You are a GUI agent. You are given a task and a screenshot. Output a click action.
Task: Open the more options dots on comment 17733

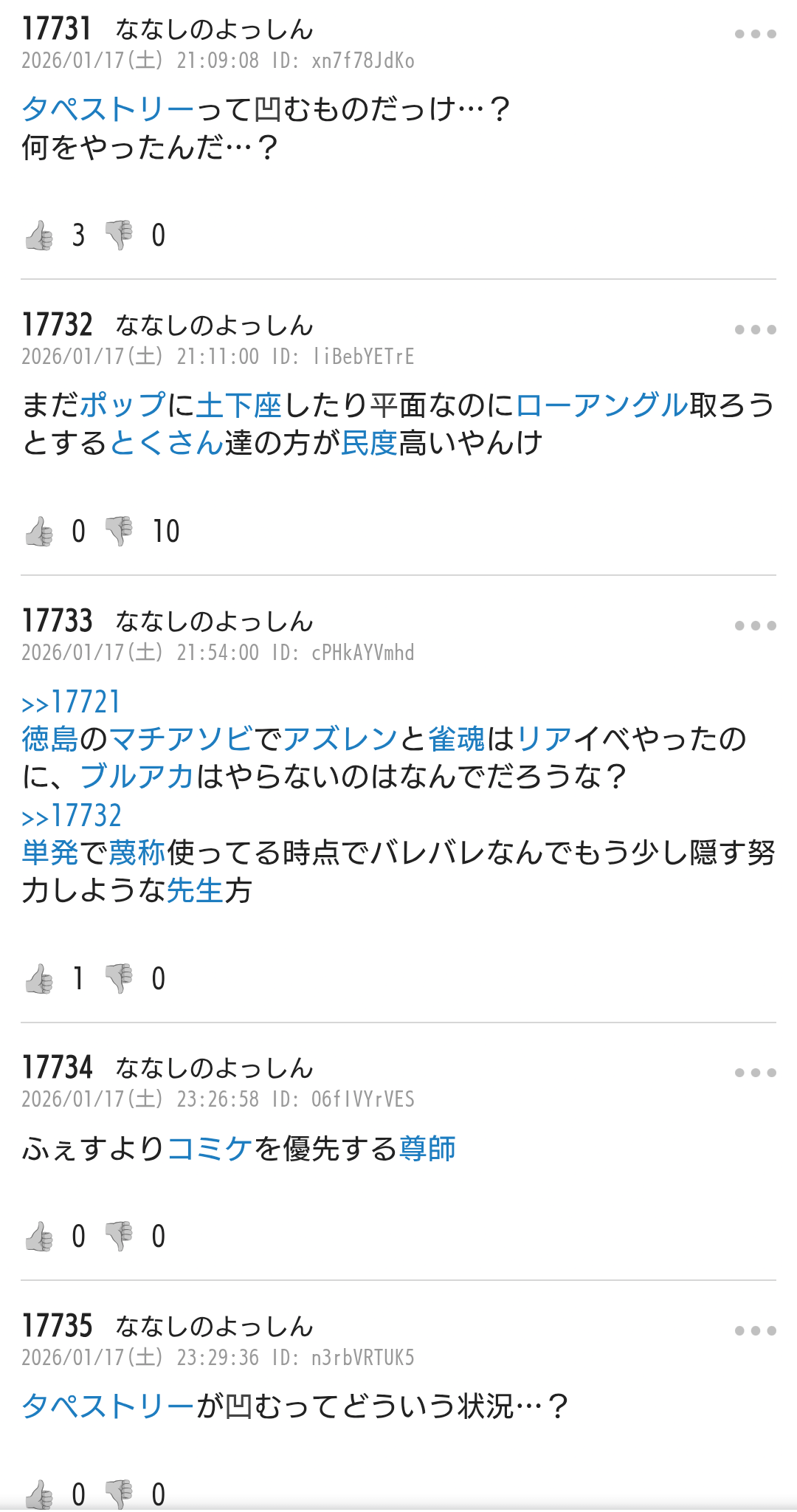click(x=755, y=626)
